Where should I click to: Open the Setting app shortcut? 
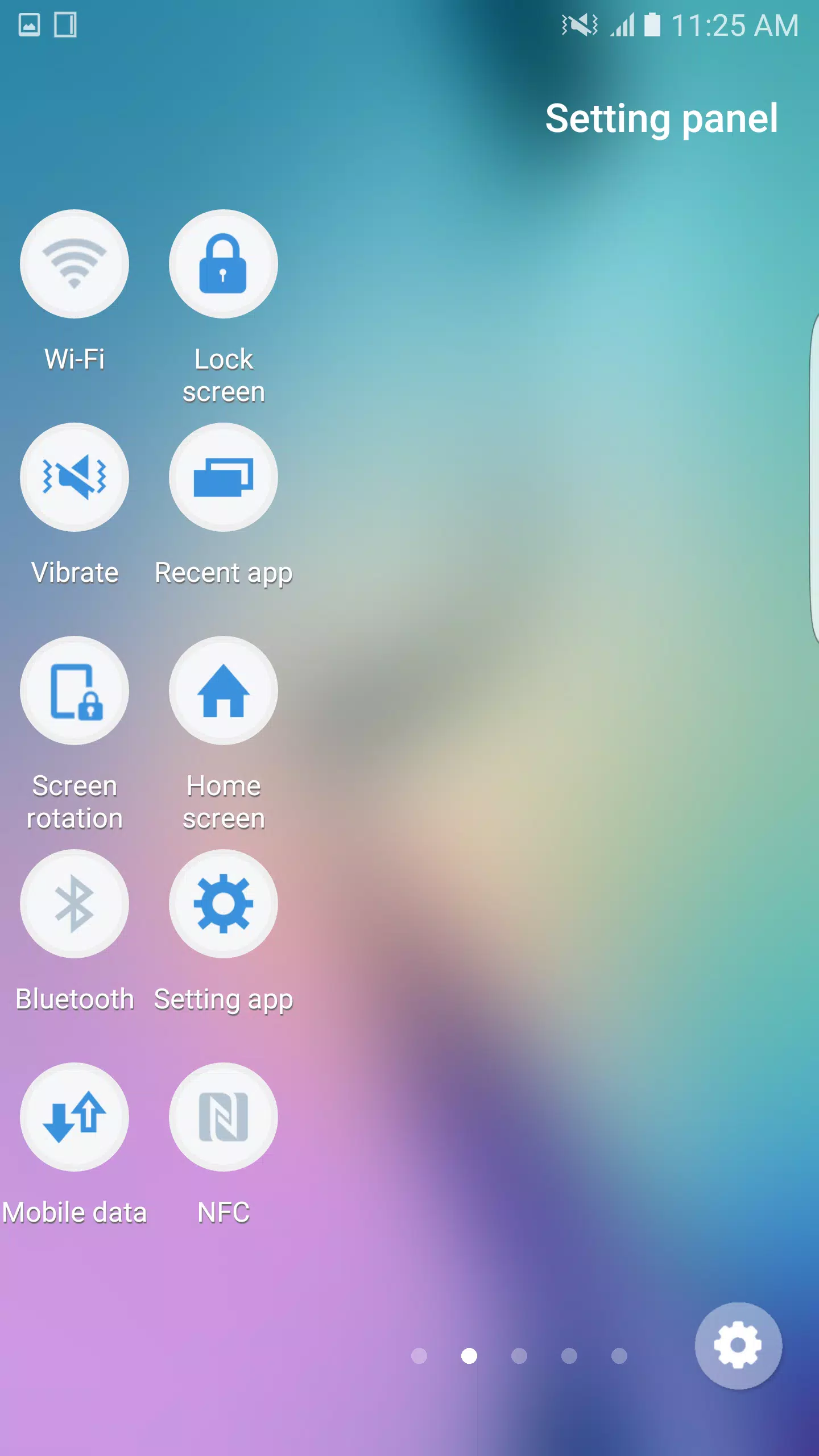[224, 904]
